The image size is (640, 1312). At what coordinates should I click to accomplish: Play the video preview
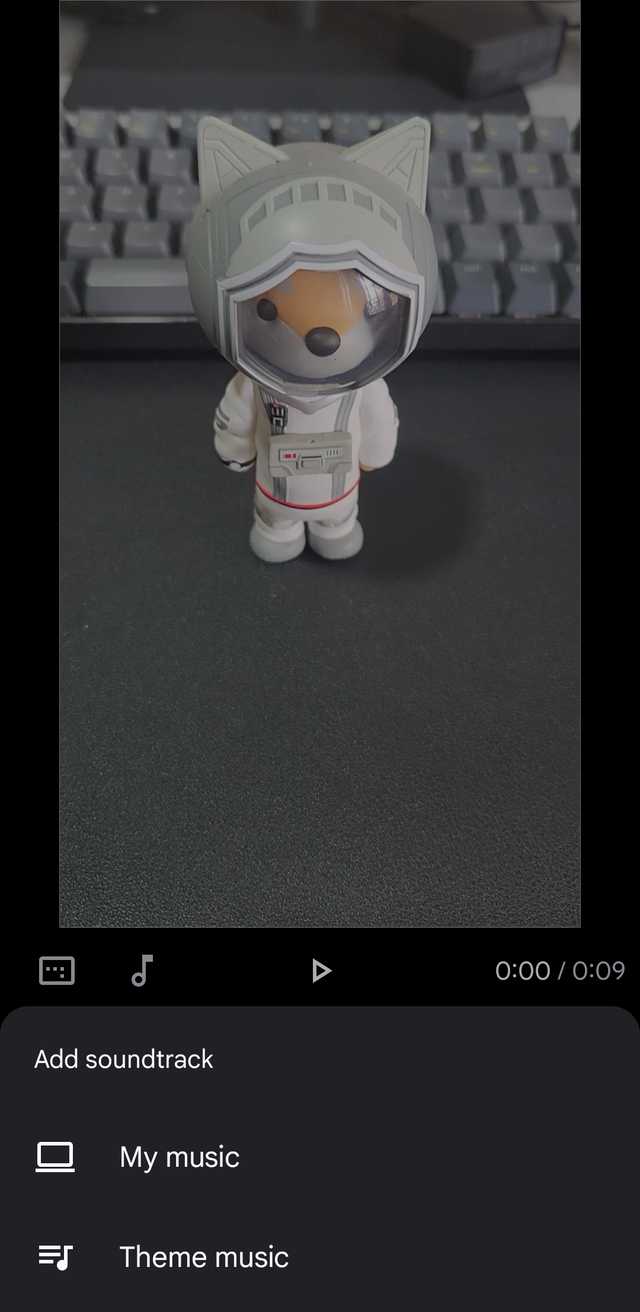[320, 970]
